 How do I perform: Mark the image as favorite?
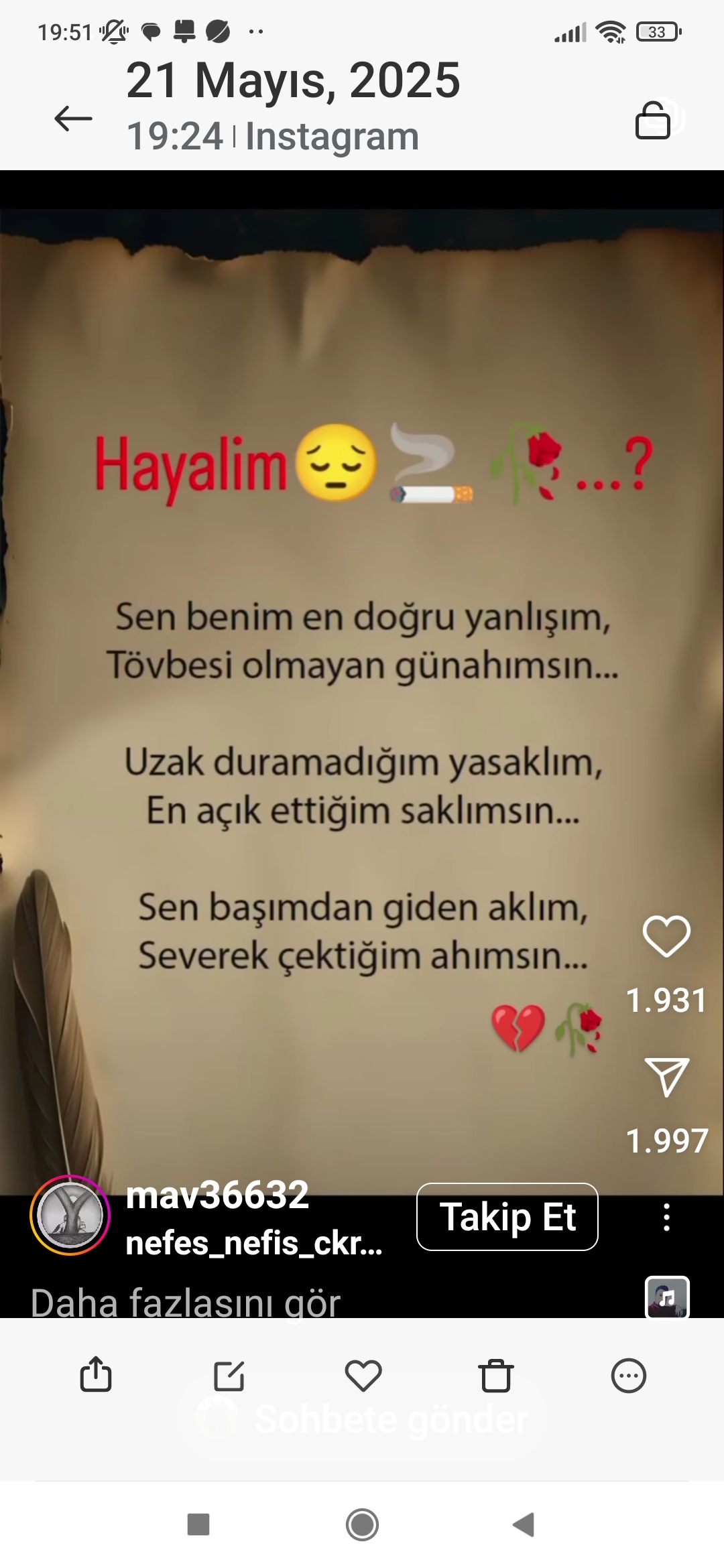(x=363, y=1376)
